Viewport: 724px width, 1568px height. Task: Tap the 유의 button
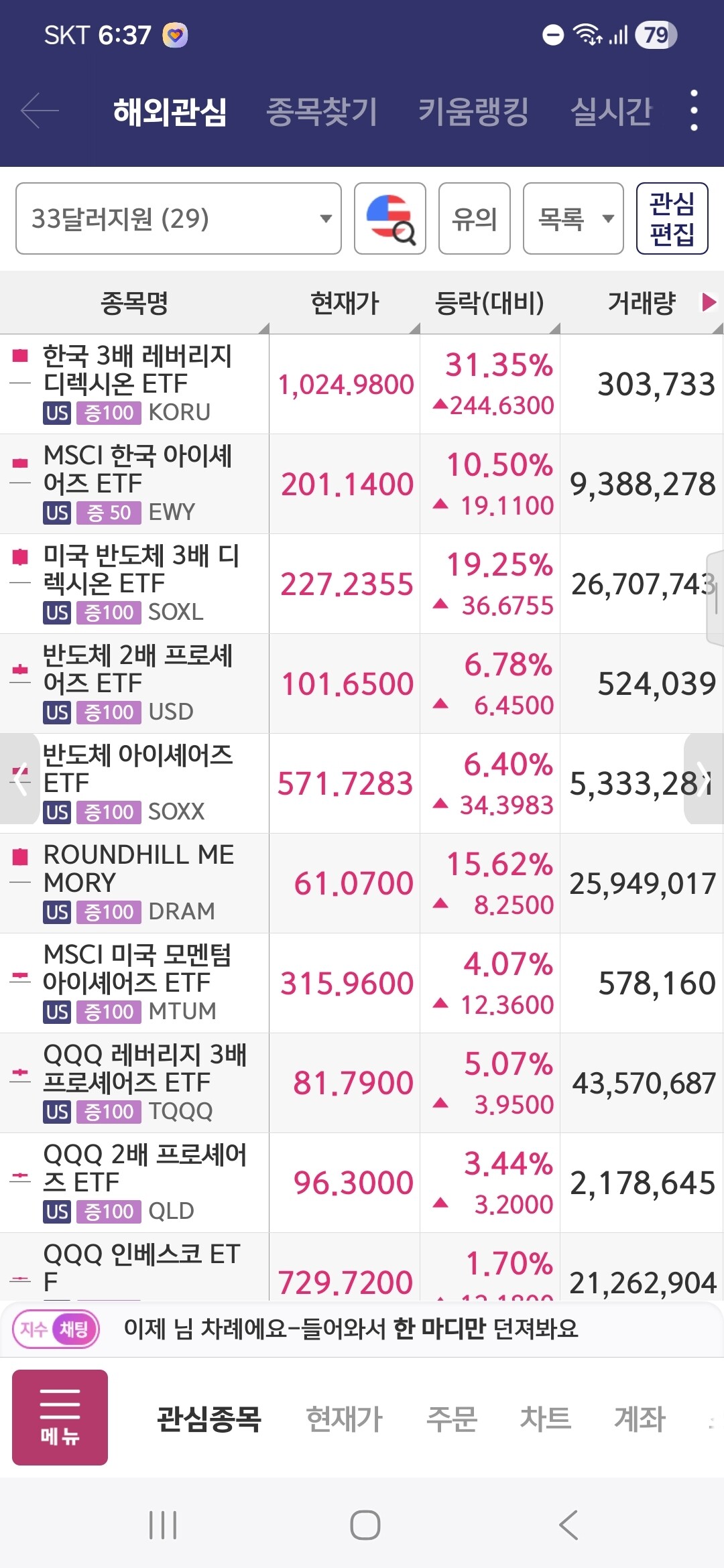[475, 218]
